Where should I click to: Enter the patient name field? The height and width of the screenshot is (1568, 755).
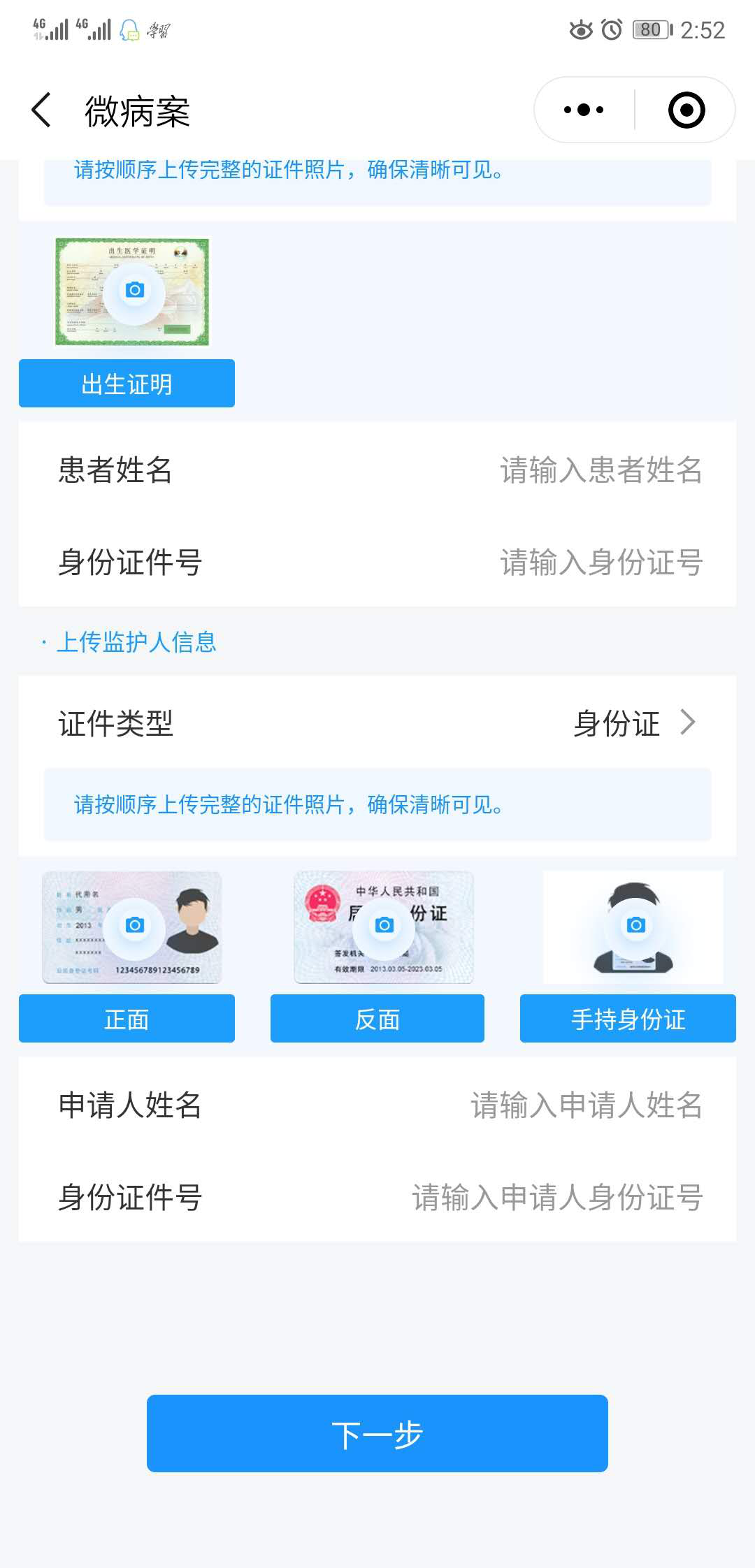[x=600, y=470]
